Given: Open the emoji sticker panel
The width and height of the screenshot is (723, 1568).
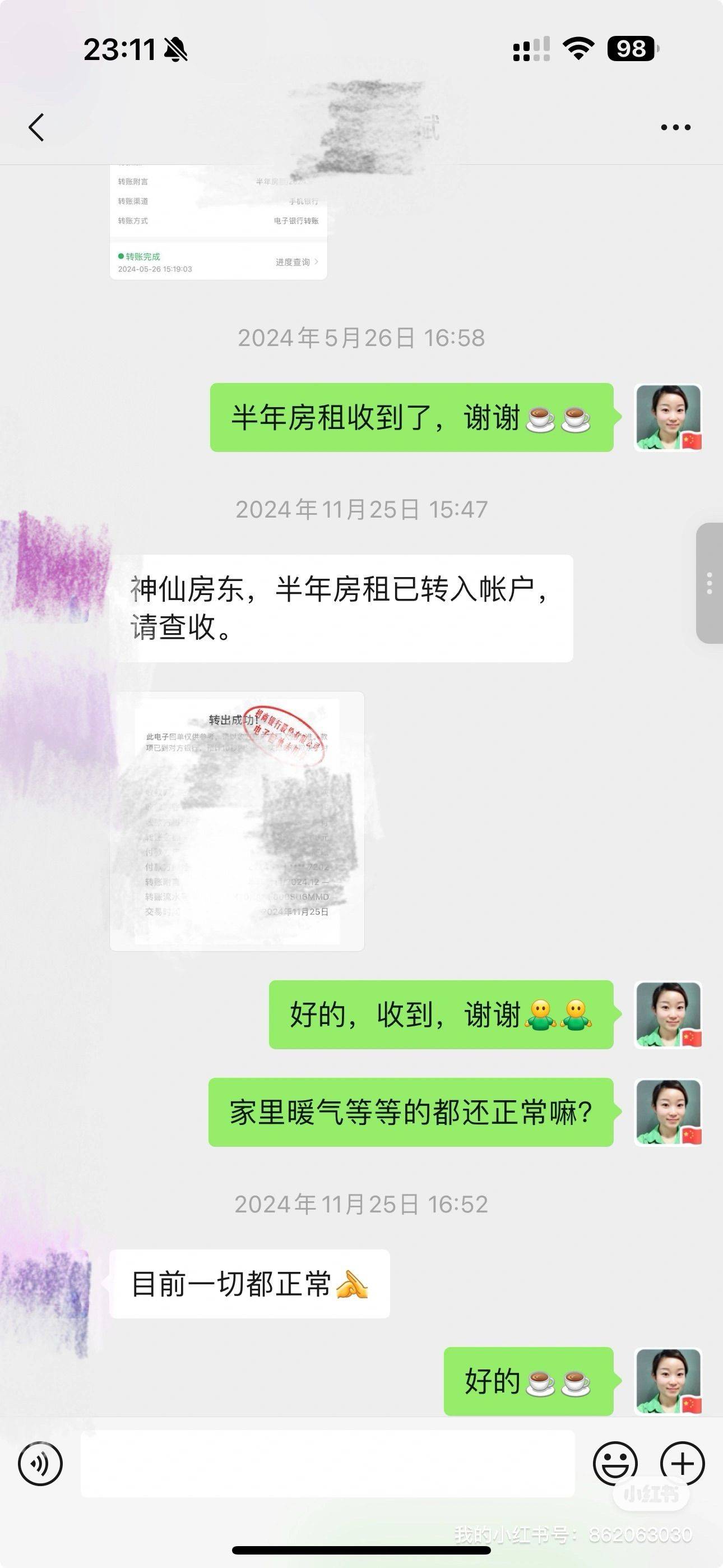Looking at the screenshot, I should tap(615, 1464).
